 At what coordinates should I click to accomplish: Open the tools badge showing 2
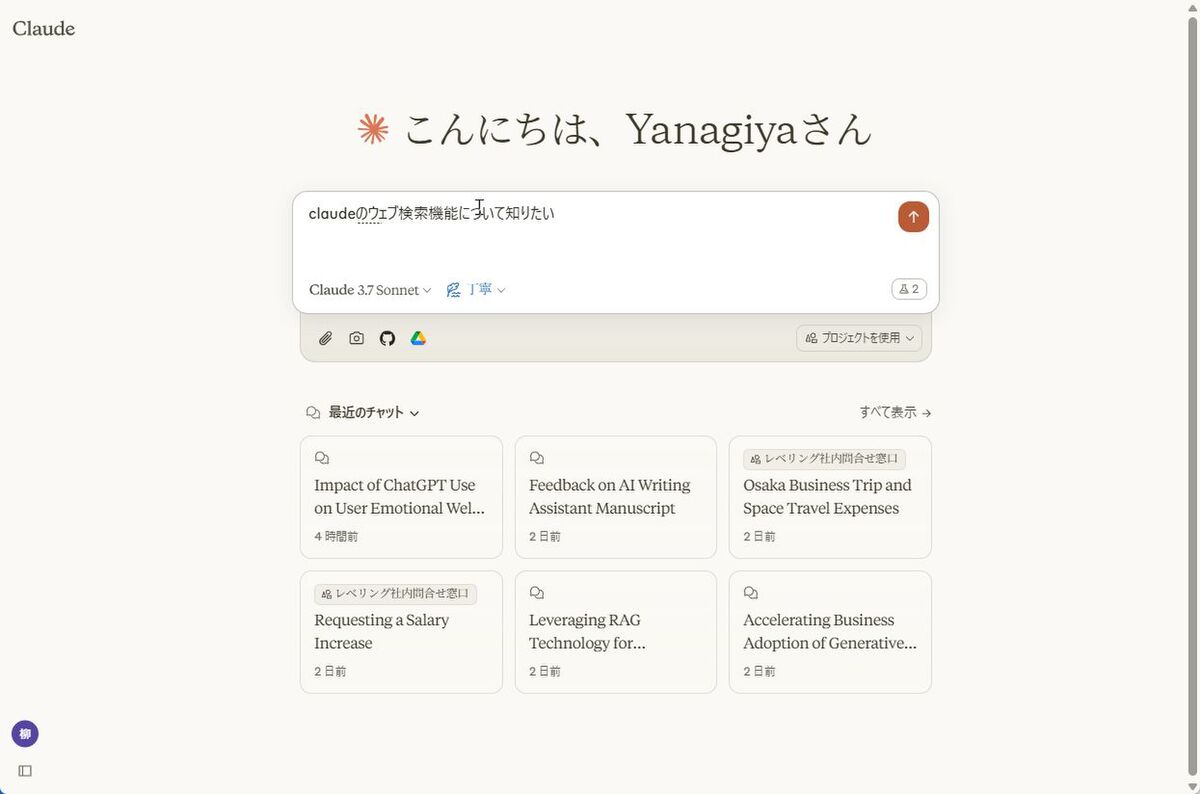point(908,289)
